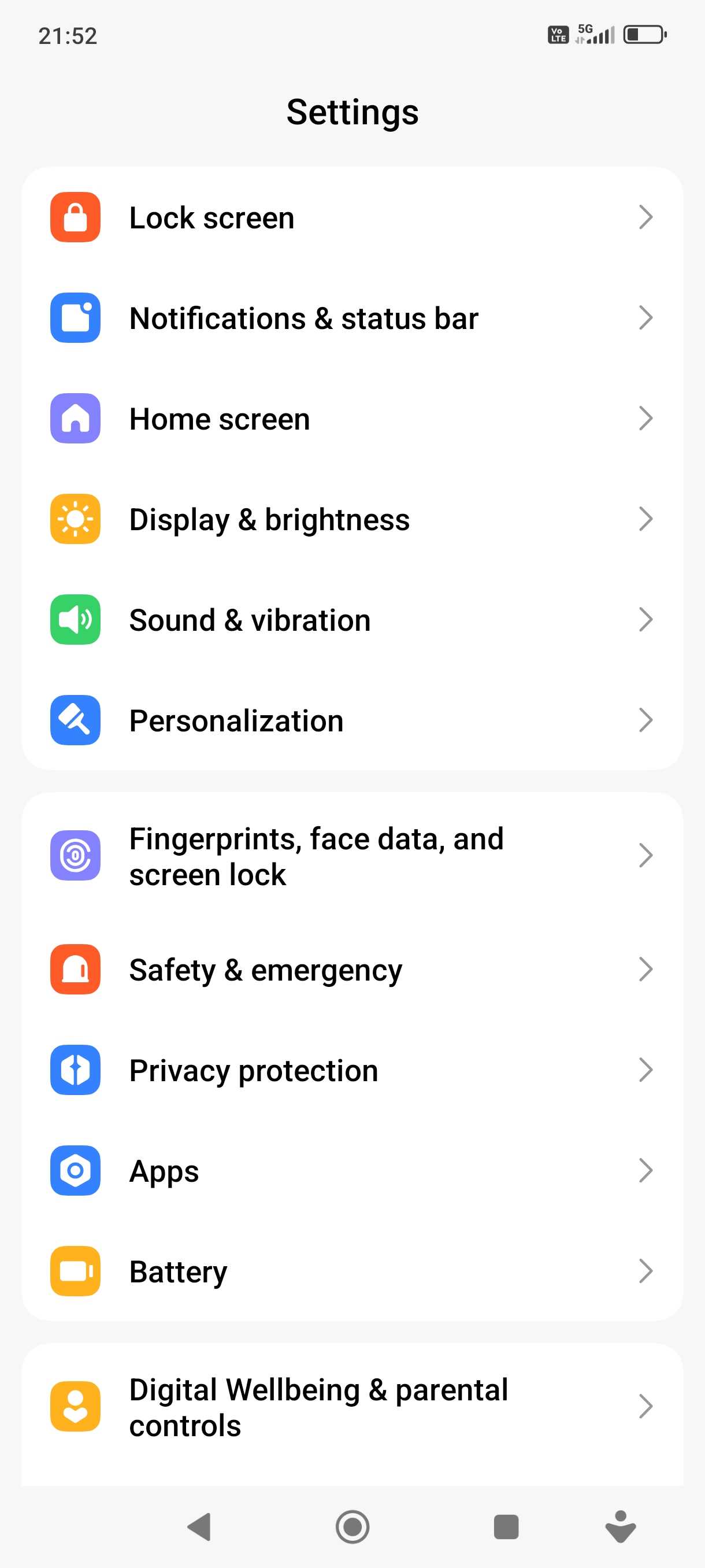Select Display & brightness

[x=351, y=519]
